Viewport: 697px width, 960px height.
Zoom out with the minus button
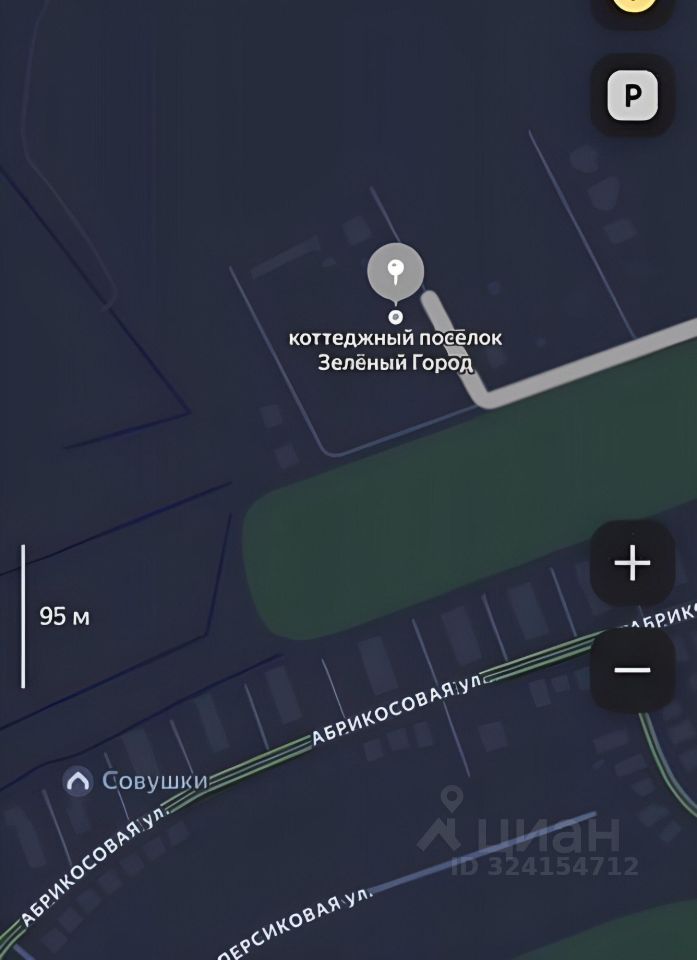(x=632, y=670)
